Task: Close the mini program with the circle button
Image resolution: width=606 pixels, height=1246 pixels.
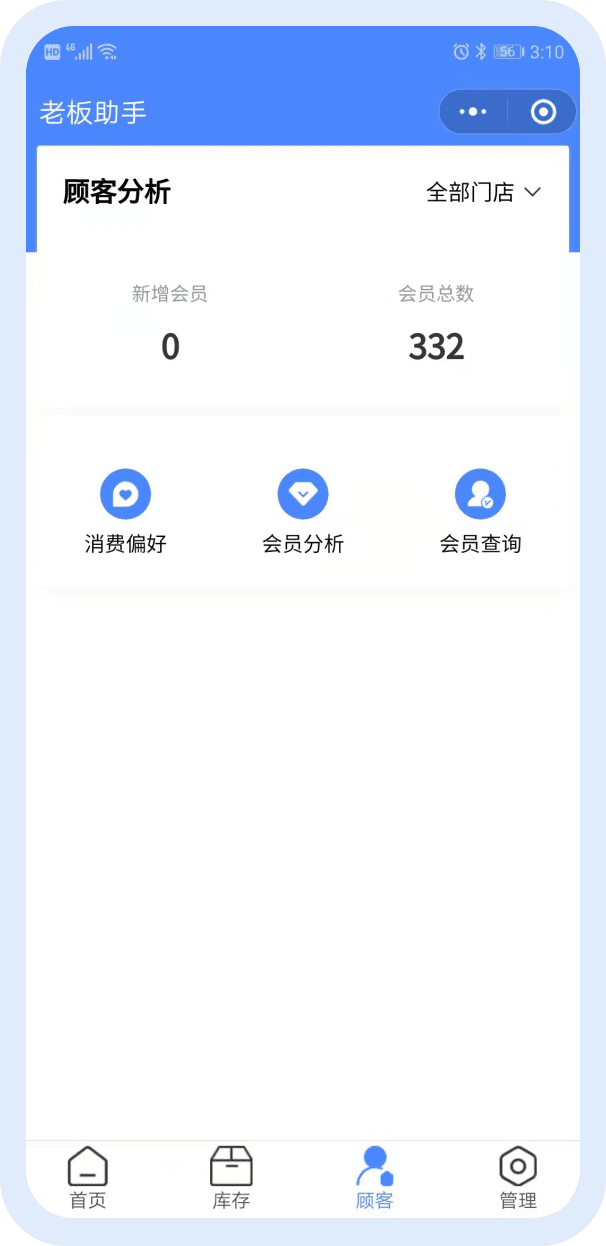Action: [x=543, y=112]
